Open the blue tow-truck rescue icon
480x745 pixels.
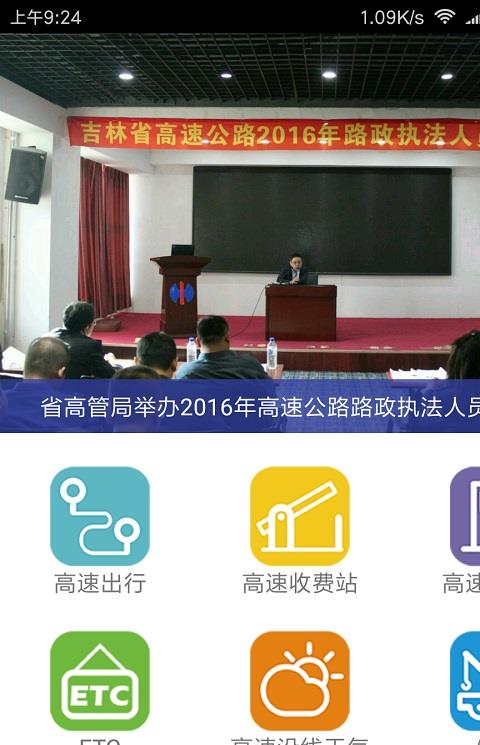tap(465, 681)
